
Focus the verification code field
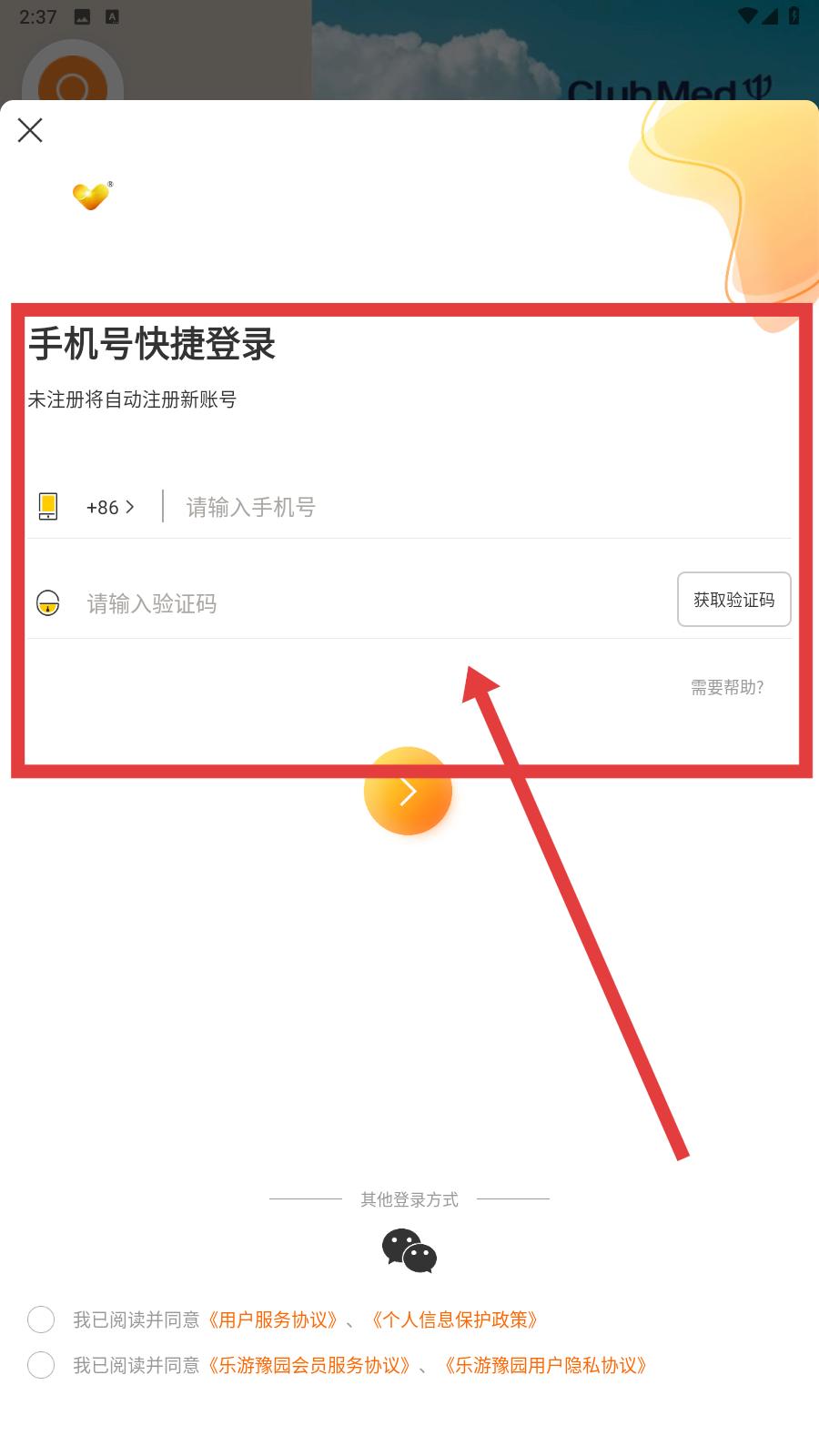tap(378, 603)
